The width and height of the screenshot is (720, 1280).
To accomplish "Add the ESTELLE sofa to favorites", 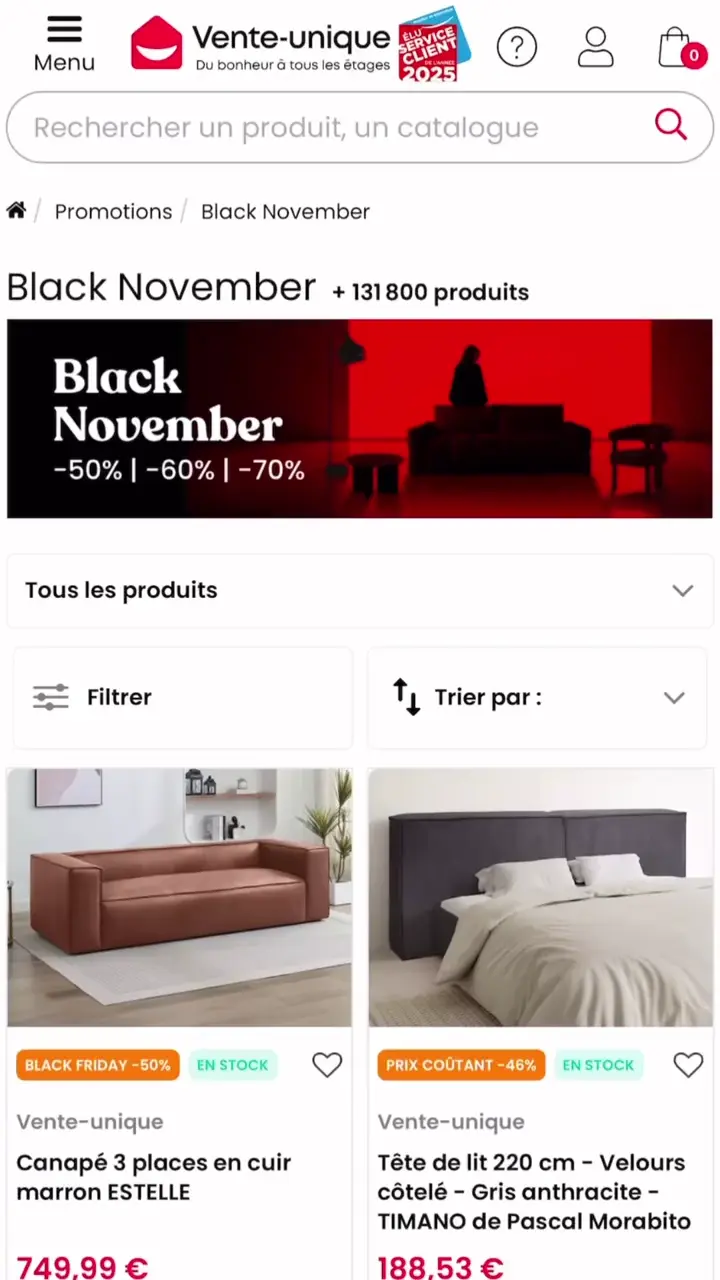I will click(327, 1065).
